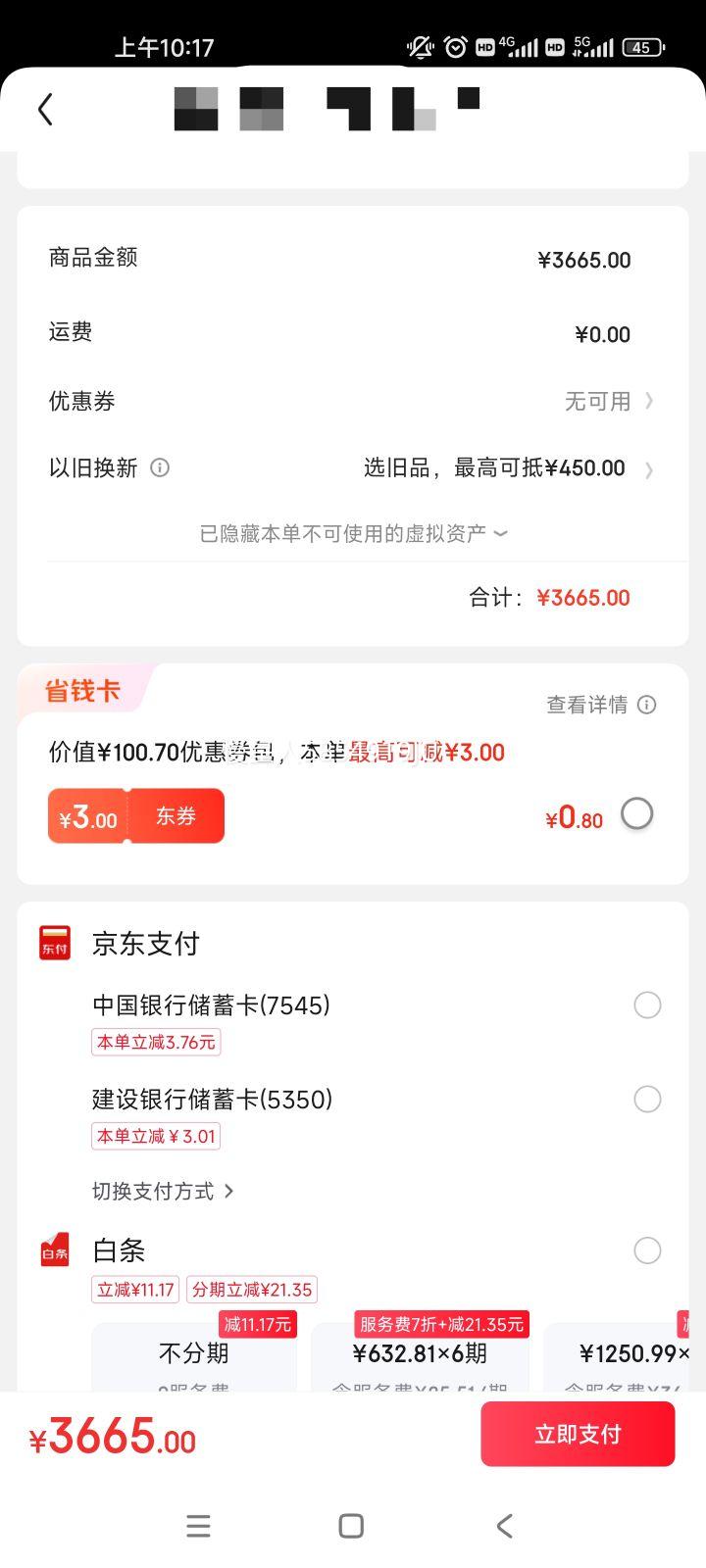Tap 切换支付方式 to change payment method

[163, 1191]
